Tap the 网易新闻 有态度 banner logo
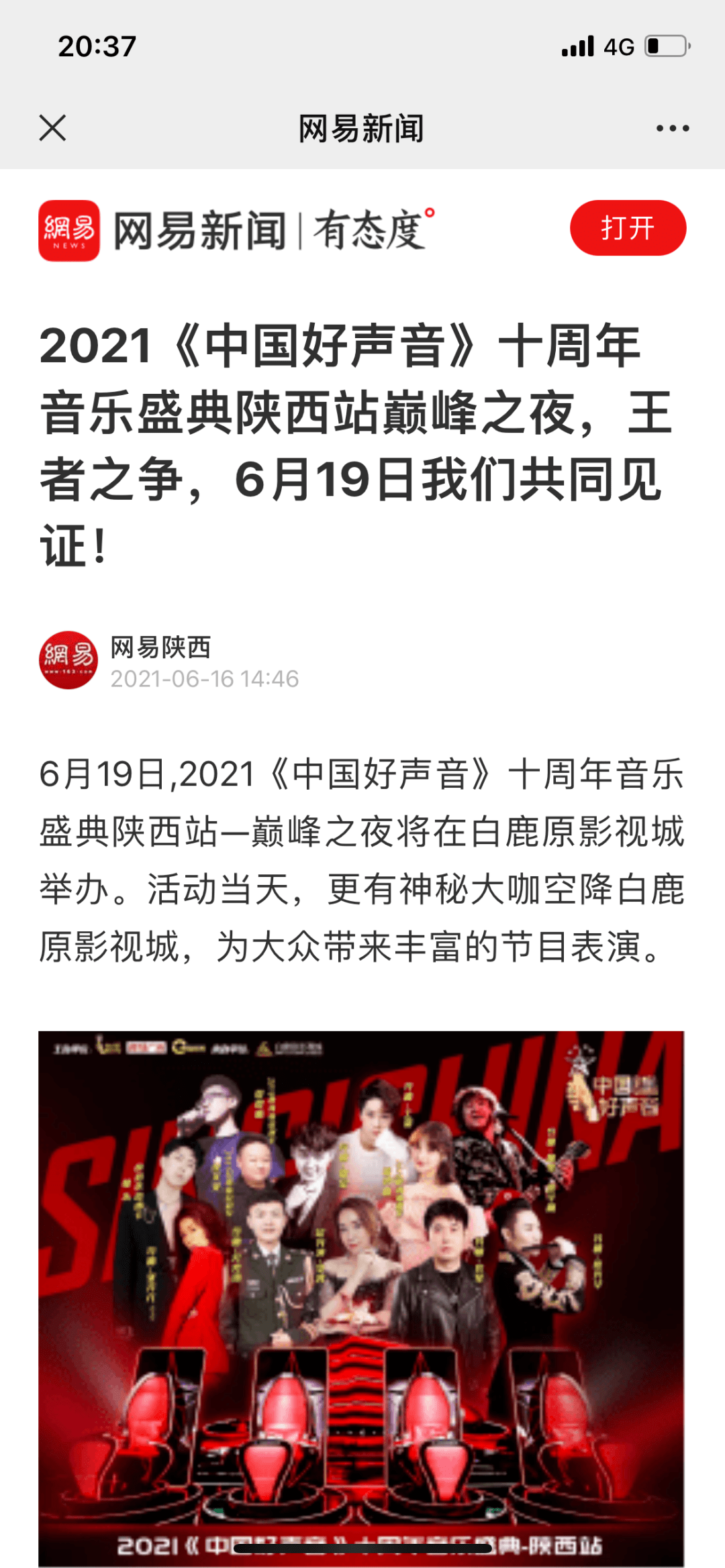Image resolution: width=725 pixels, height=1568 pixels. [x=236, y=230]
